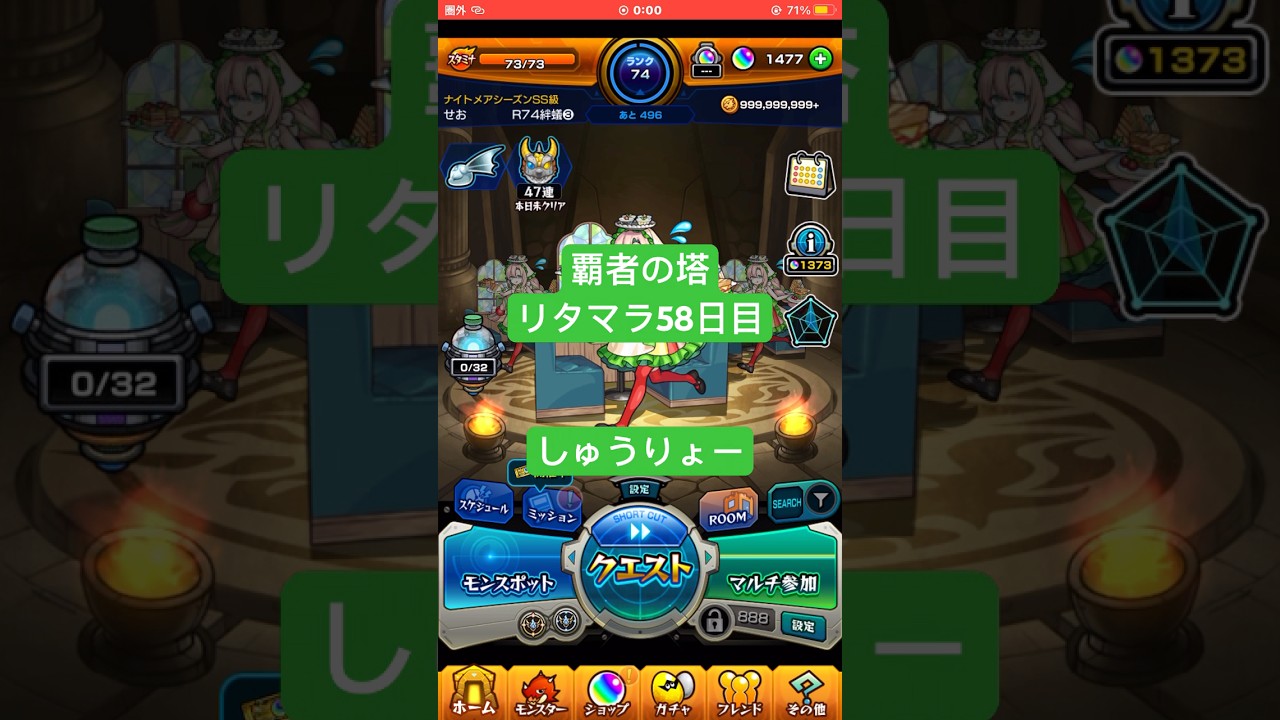Screen dimensions: 1280x720
Task: Join via マルチ参加 button
Action: click(x=774, y=580)
